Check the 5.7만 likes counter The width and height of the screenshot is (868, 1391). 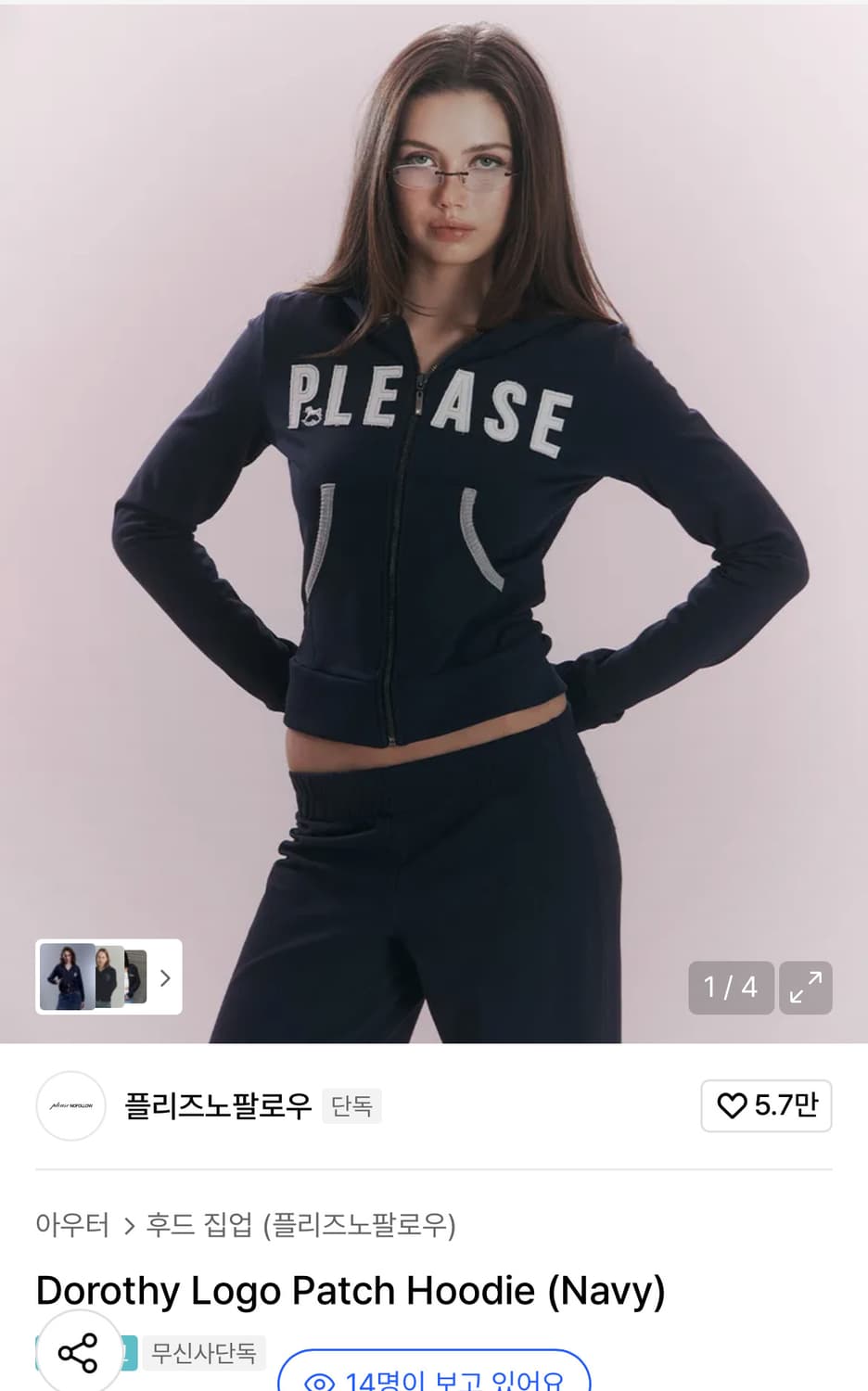point(779,1105)
